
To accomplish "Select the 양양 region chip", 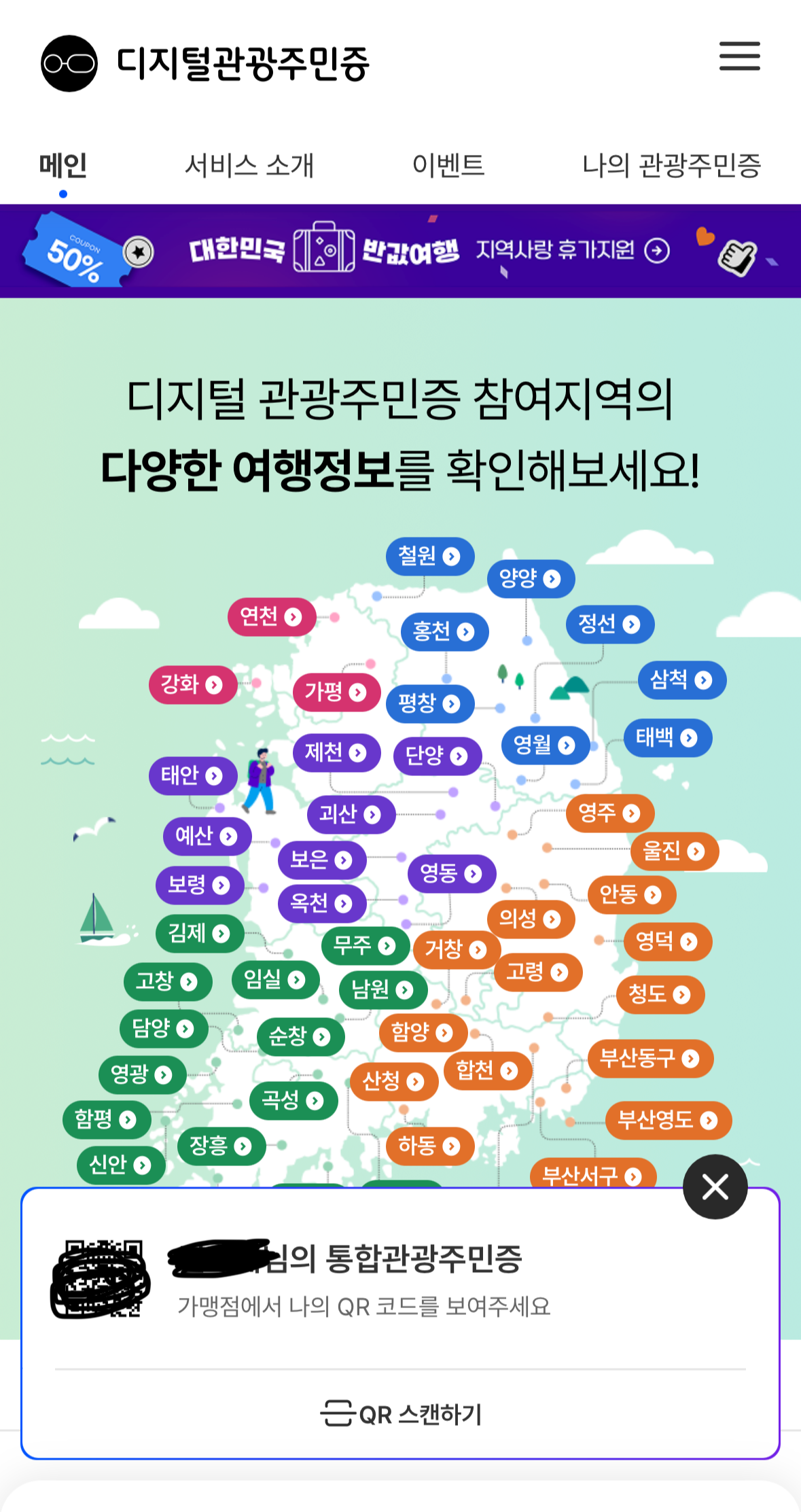I will (531, 578).
